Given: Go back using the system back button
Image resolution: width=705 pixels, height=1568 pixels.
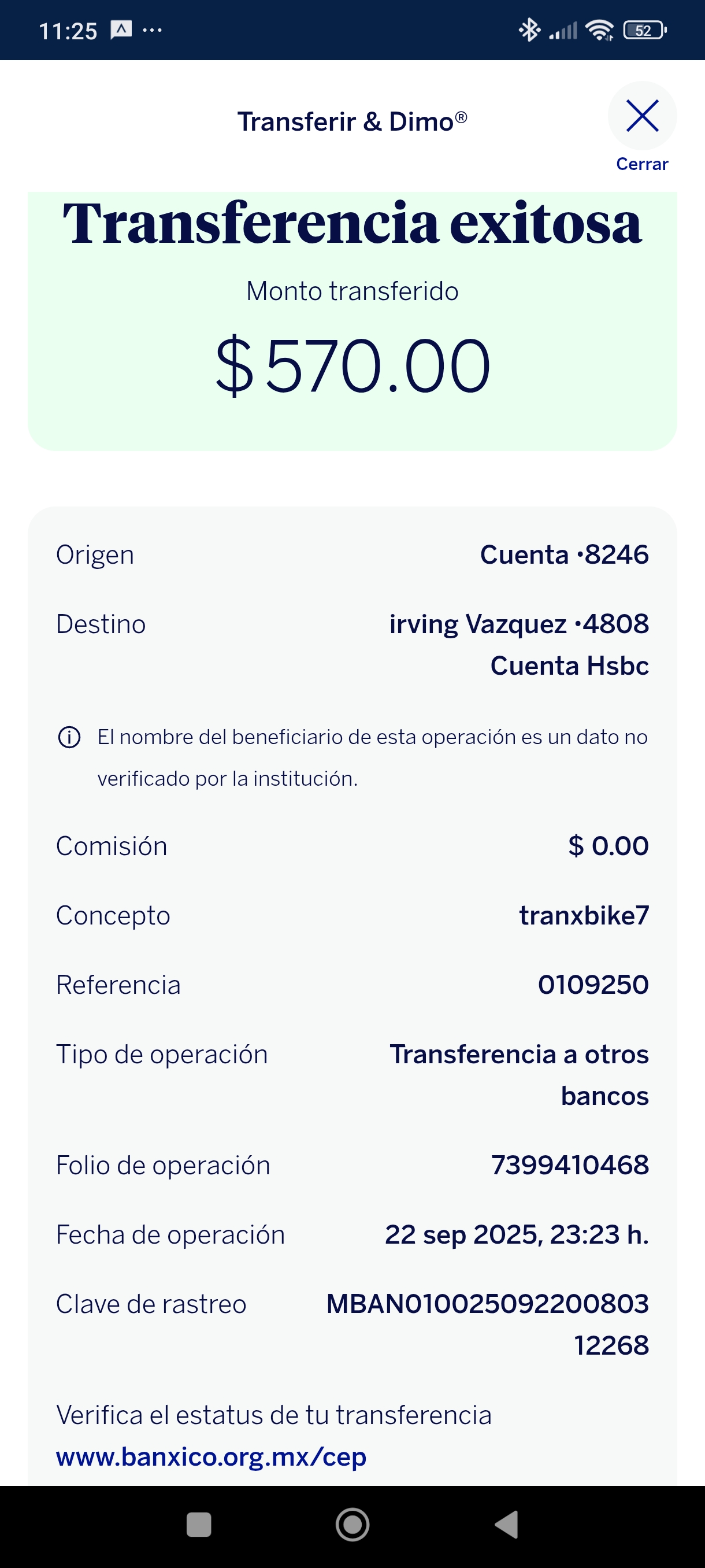Looking at the screenshot, I should click(x=506, y=1525).
